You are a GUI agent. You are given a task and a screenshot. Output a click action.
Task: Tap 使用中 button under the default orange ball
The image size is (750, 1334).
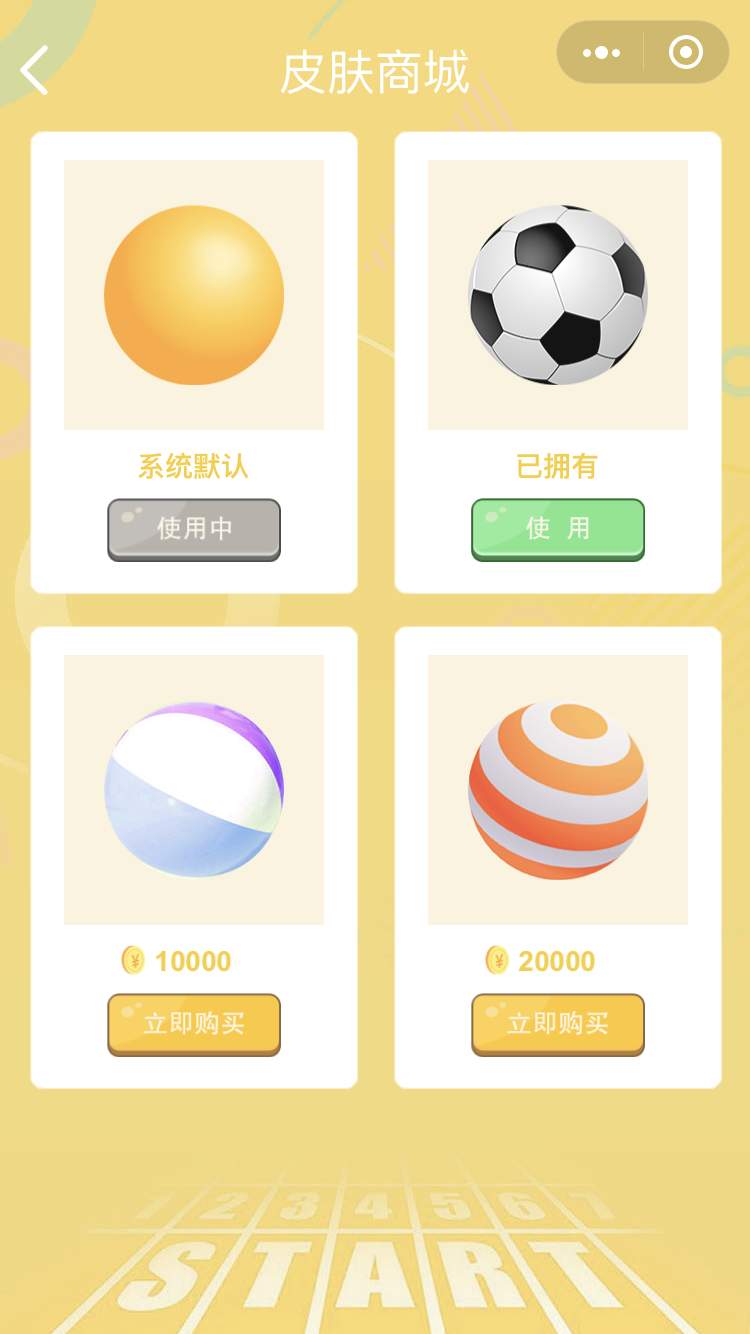pyautogui.click(x=194, y=529)
